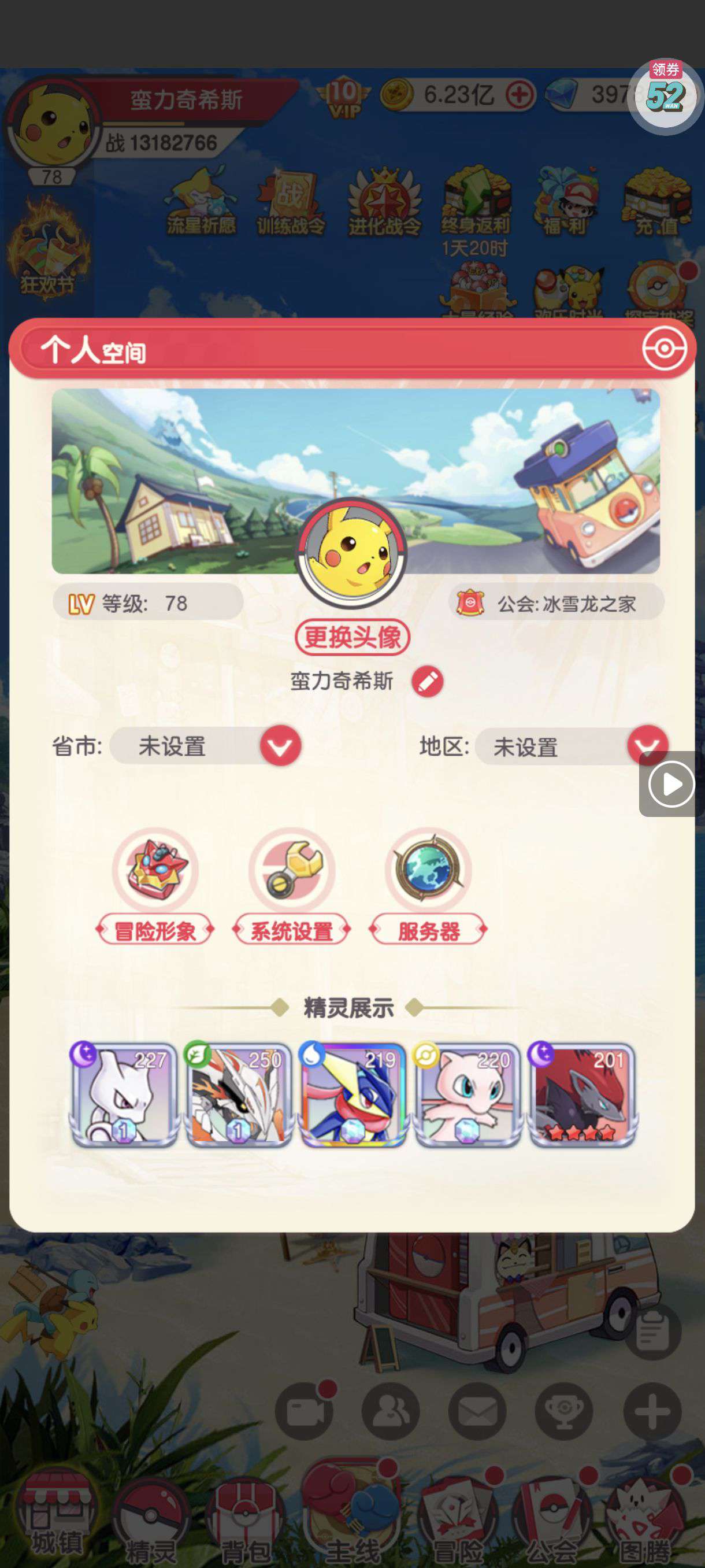This screenshot has width=705, height=1568.
Task: Expand the 省市 dropdown
Action: [280, 746]
